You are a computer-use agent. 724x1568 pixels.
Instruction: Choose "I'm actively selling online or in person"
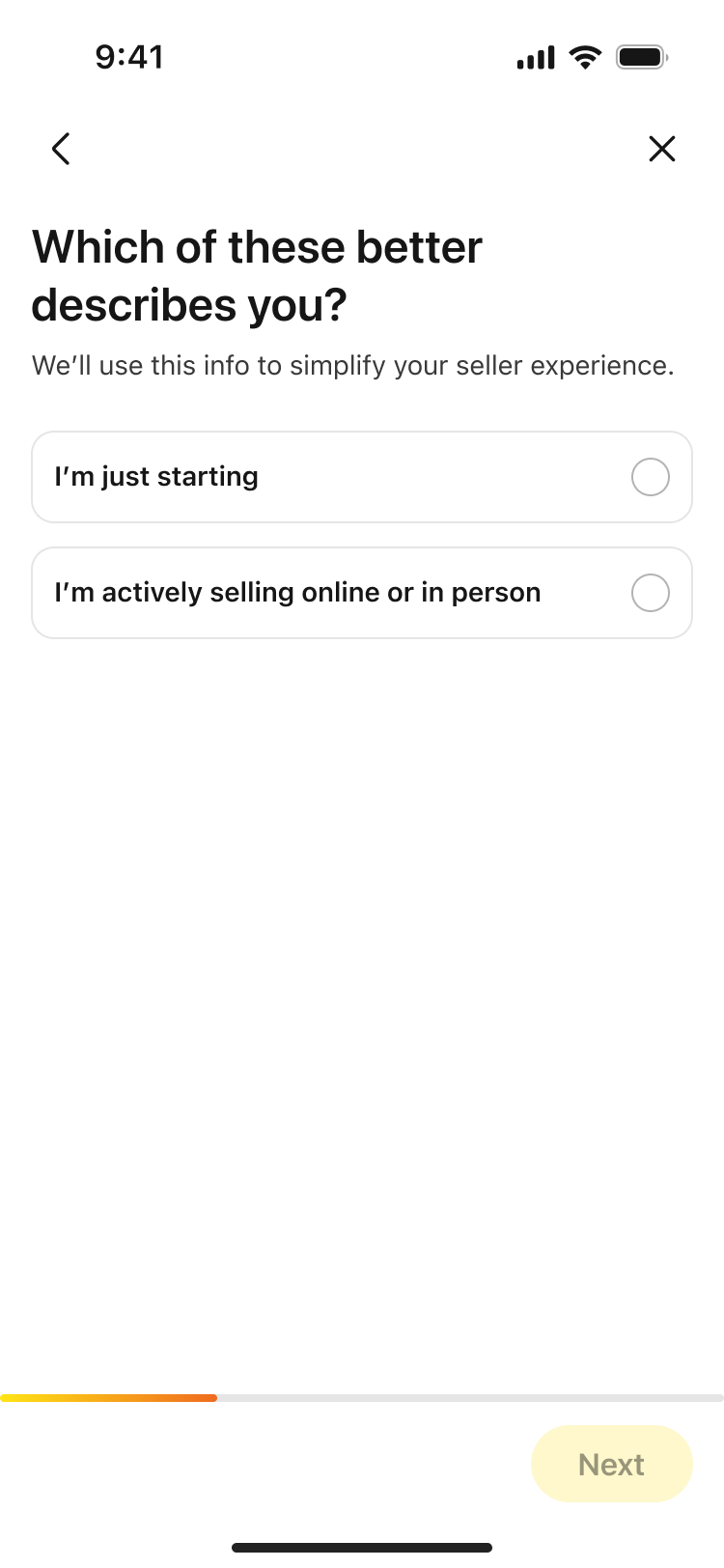pyautogui.click(x=361, y=593)
